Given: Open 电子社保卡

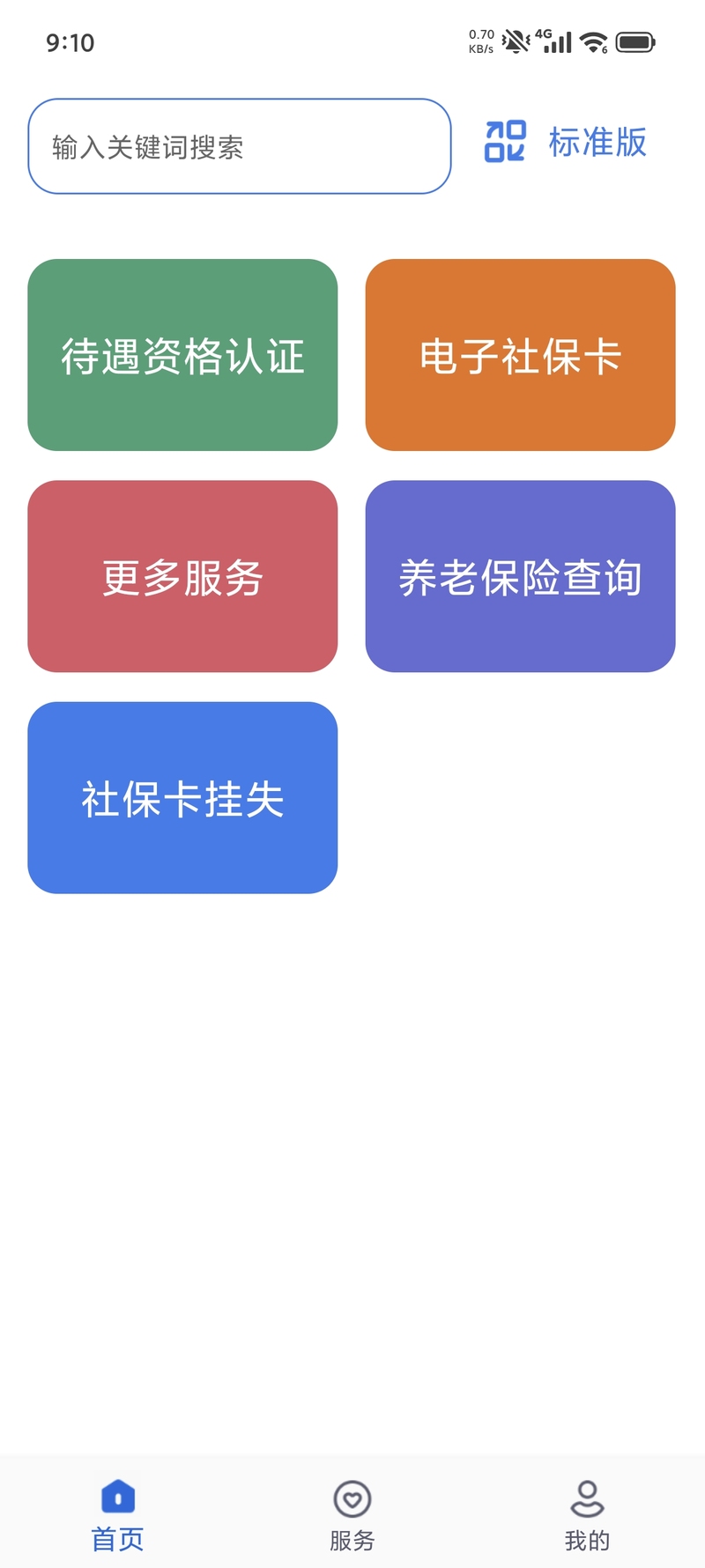Looking at the screenshot, I should tap(520, 355).
